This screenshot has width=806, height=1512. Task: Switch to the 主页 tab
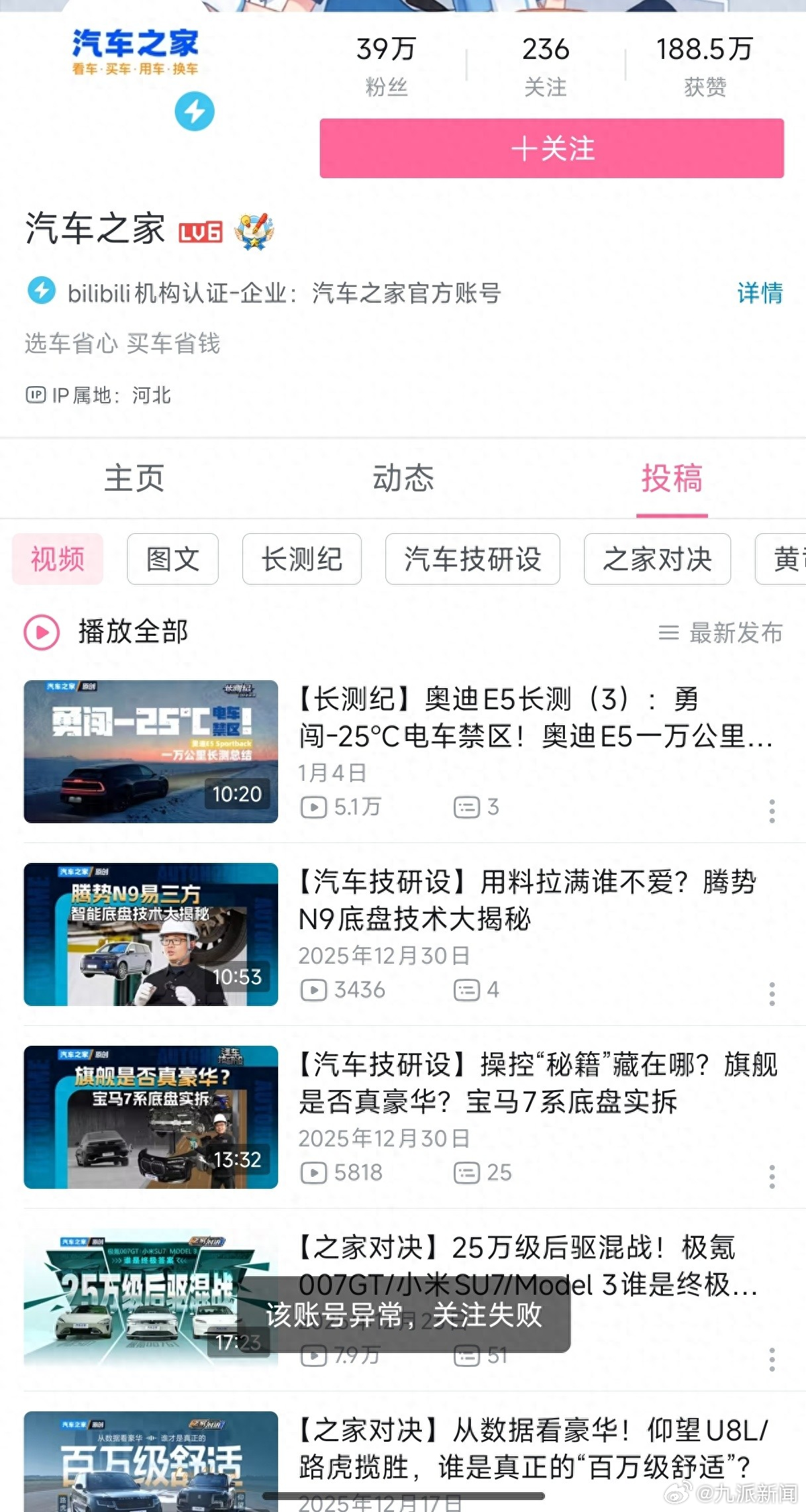[x=133, y=479]
